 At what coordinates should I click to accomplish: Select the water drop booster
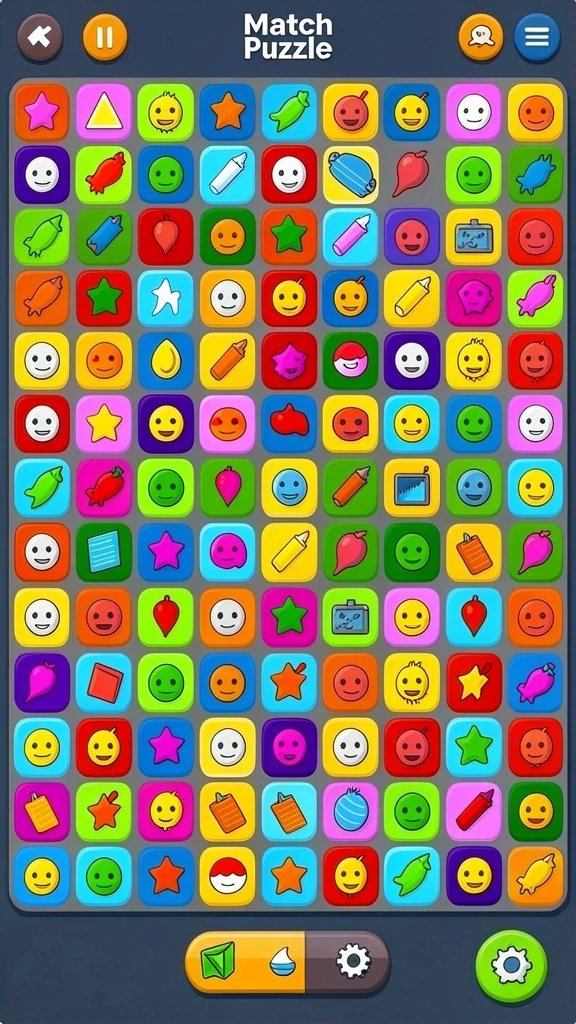tap(283, 963)
